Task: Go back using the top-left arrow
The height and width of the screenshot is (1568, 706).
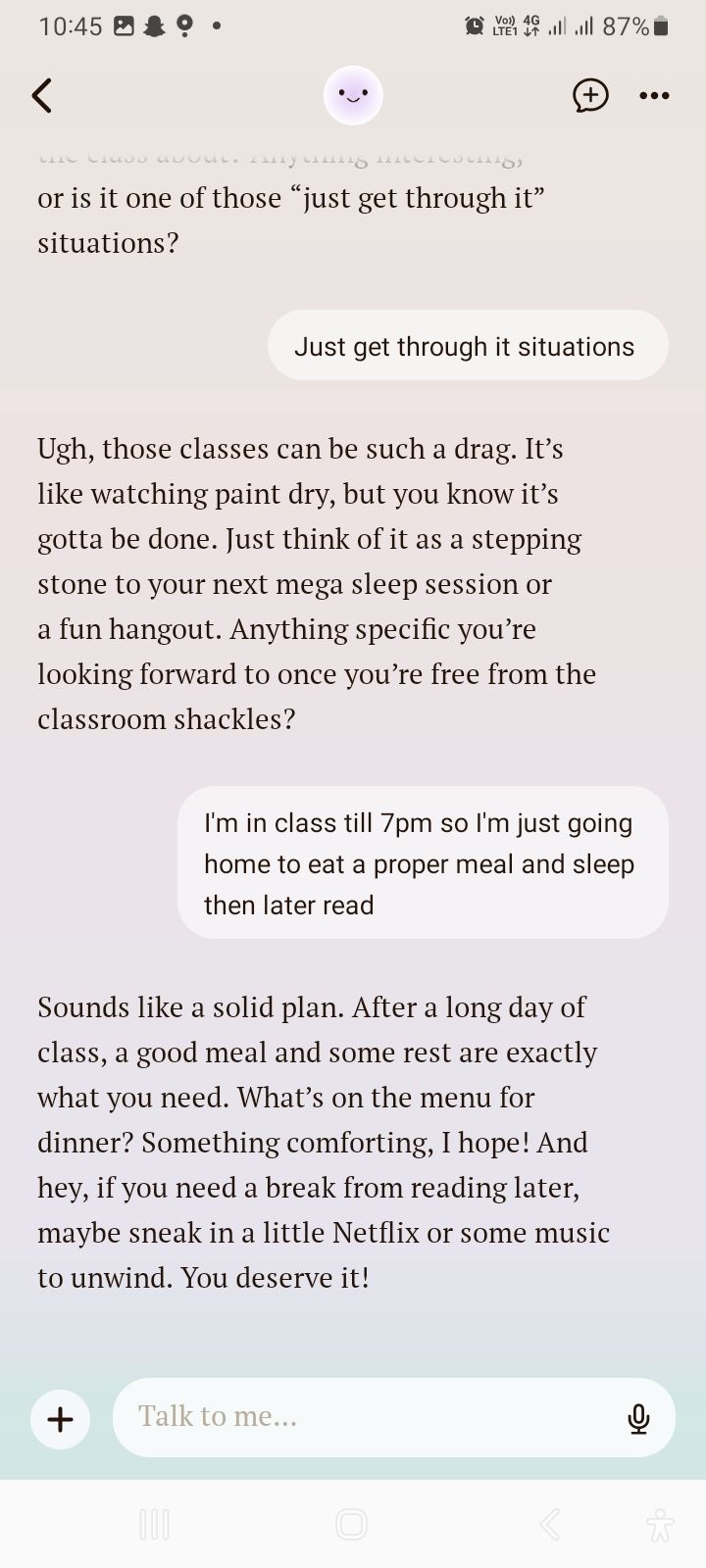Action: click(41, 96)
